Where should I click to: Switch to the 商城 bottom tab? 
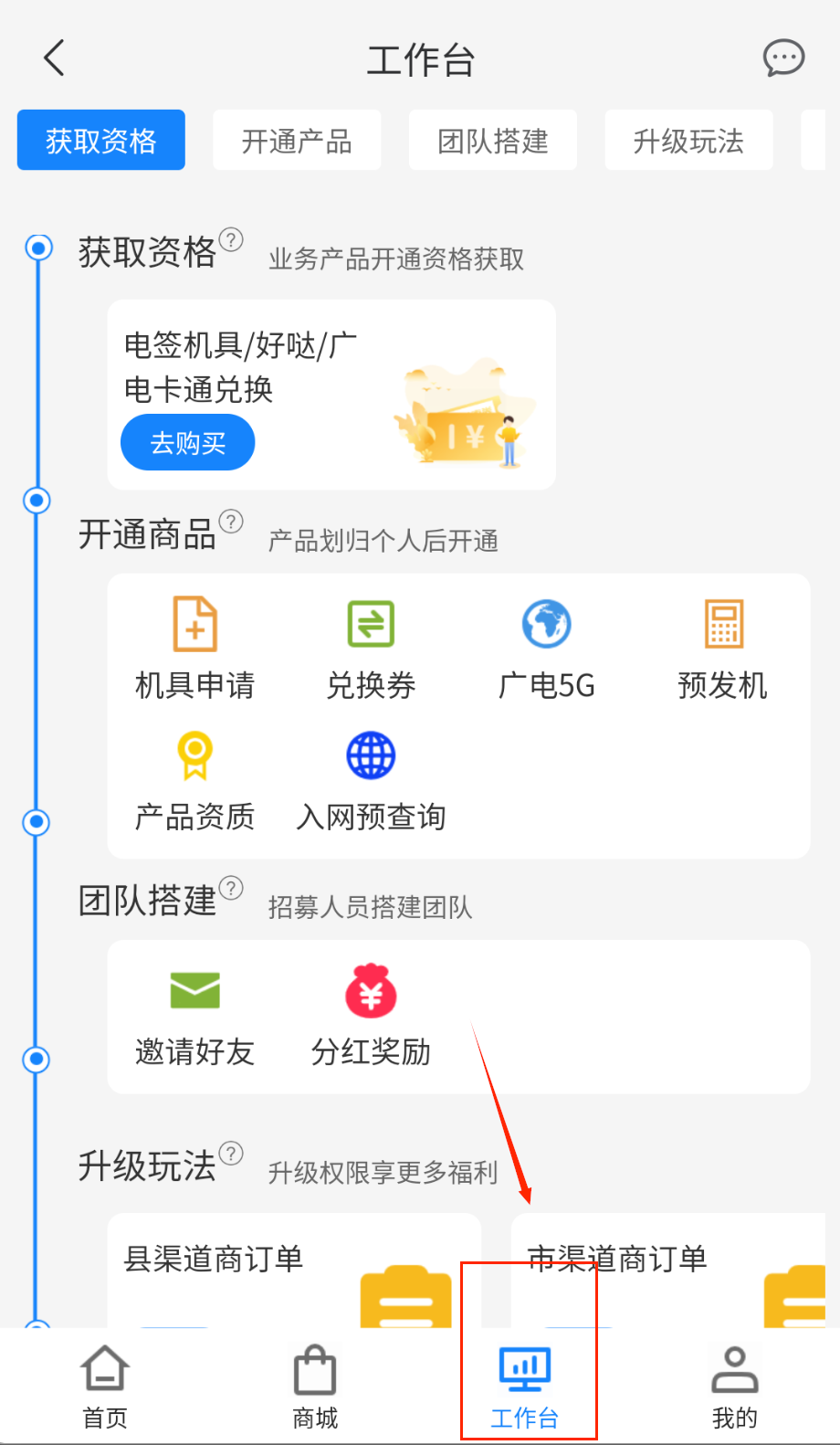click(x=315, y=1386)
